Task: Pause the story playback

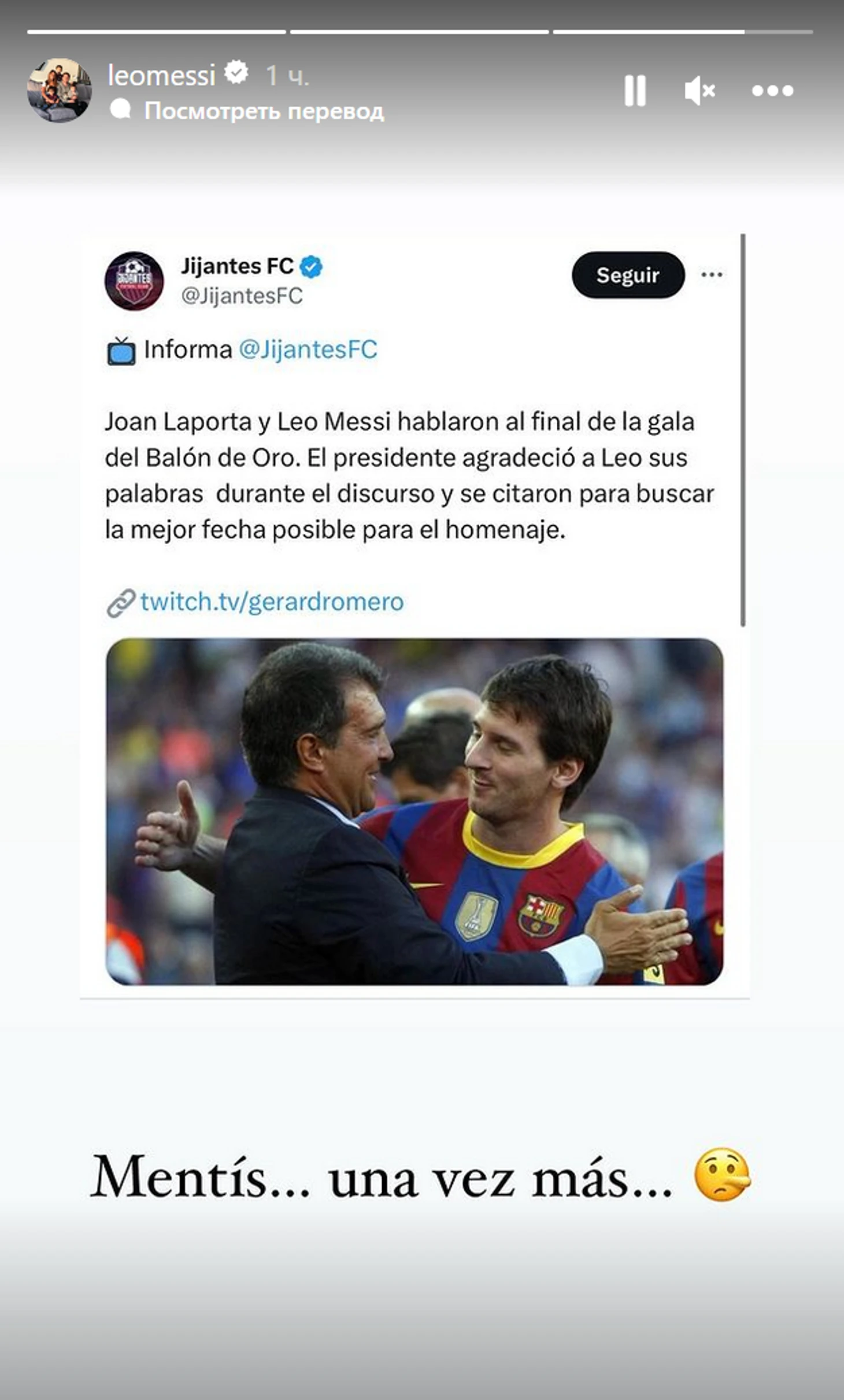Action: [x=635, y=91]
